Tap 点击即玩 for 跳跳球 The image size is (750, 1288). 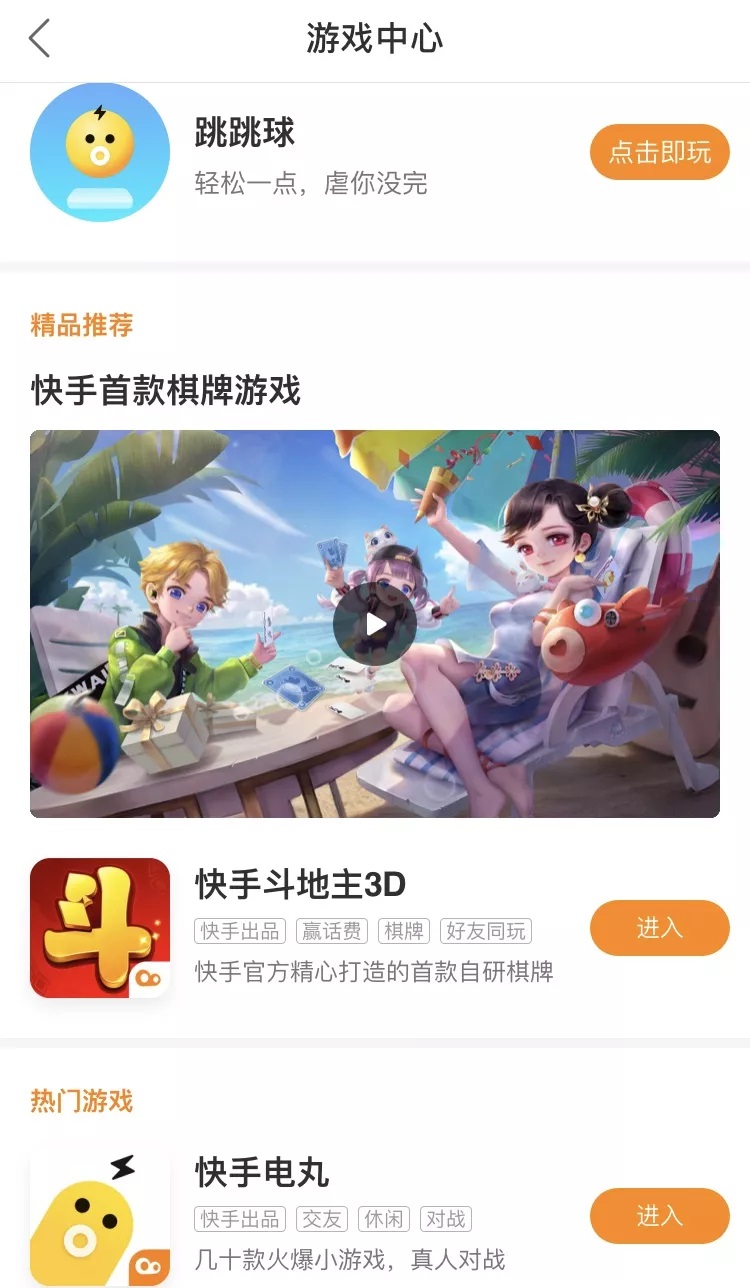pos(659,152)
